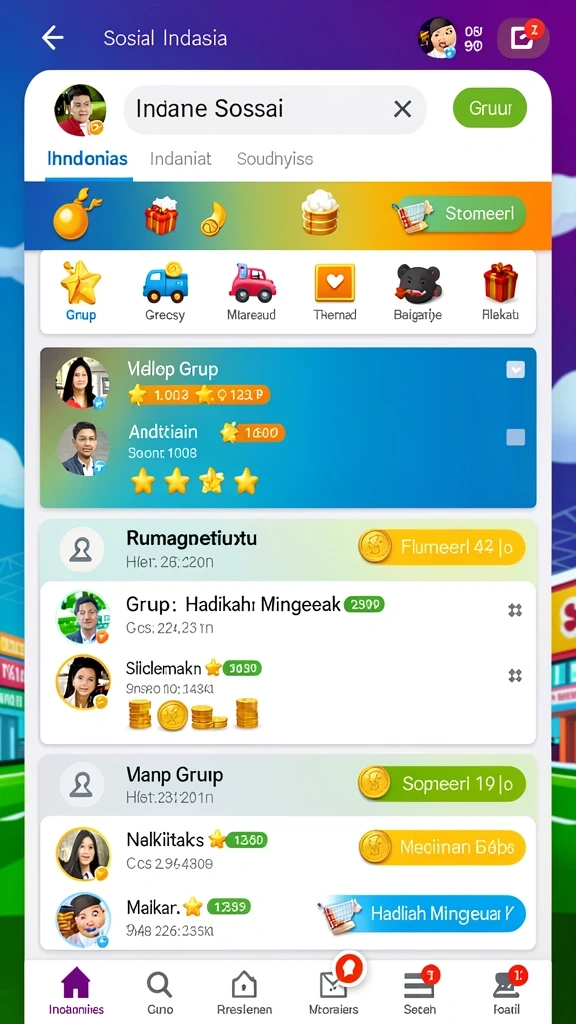This screenshot has width=576, height=1024.
Task: Open the Grup: Hadikahı Mingeeak row
Action: click(x=288, y=615)
